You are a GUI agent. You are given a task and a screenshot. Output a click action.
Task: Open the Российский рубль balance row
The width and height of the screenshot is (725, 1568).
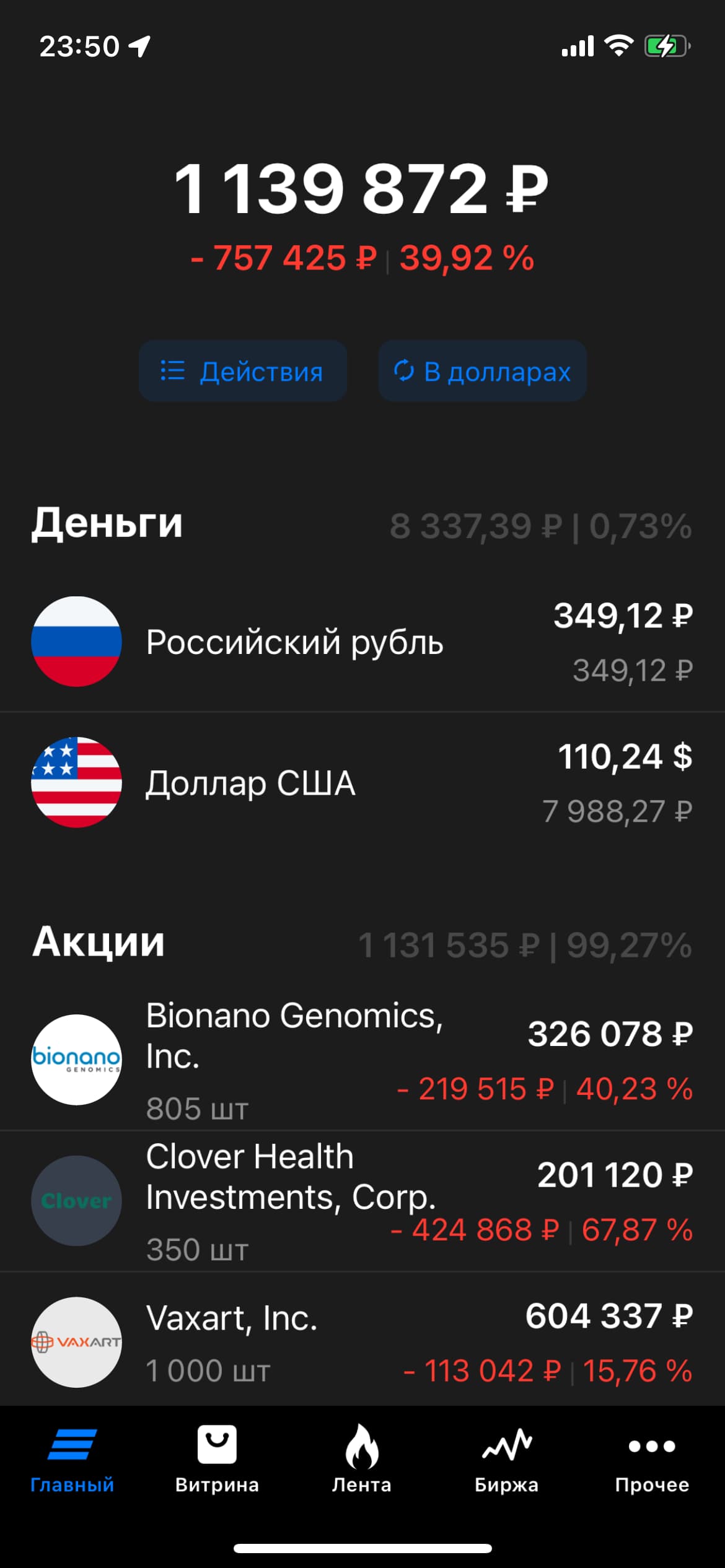point(362,642)
